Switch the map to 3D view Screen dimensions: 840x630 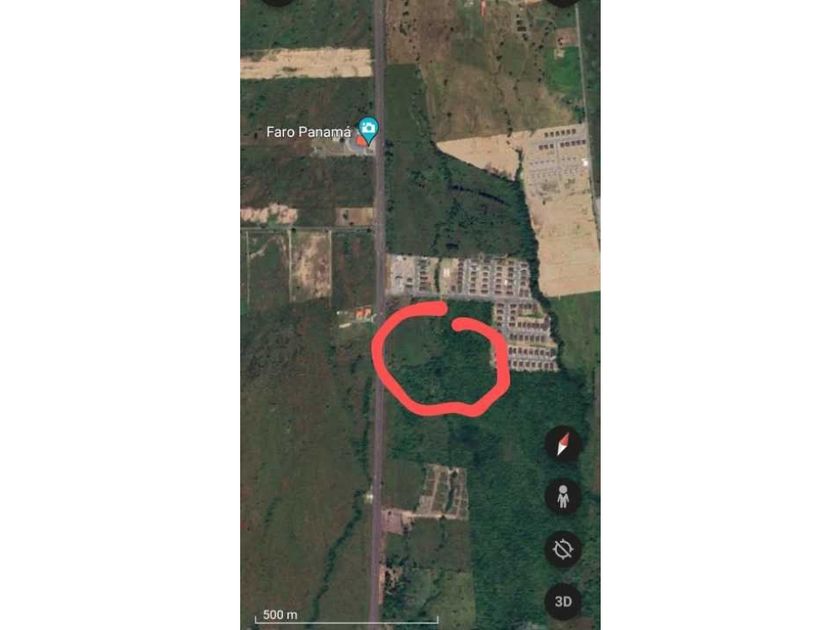(563, 601)
